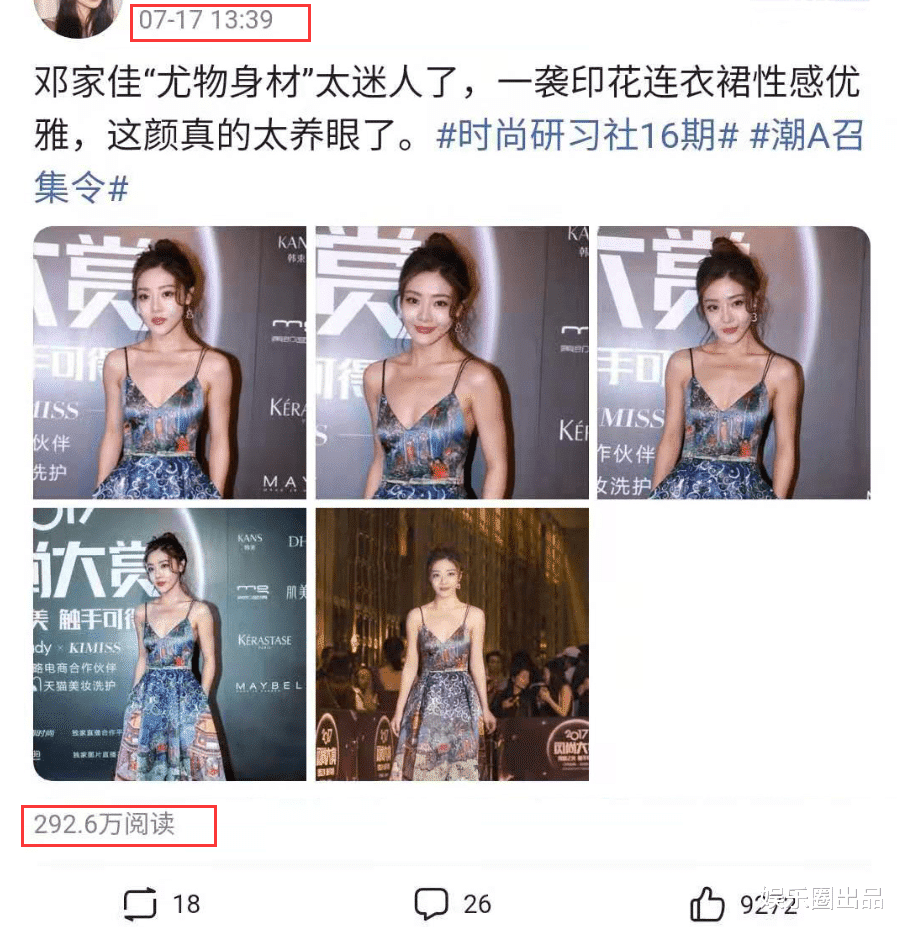The width and height of the screenshot is (897, 927).
Task: Open the fifth red-carpet photo thumbnail
Action: 452,645
